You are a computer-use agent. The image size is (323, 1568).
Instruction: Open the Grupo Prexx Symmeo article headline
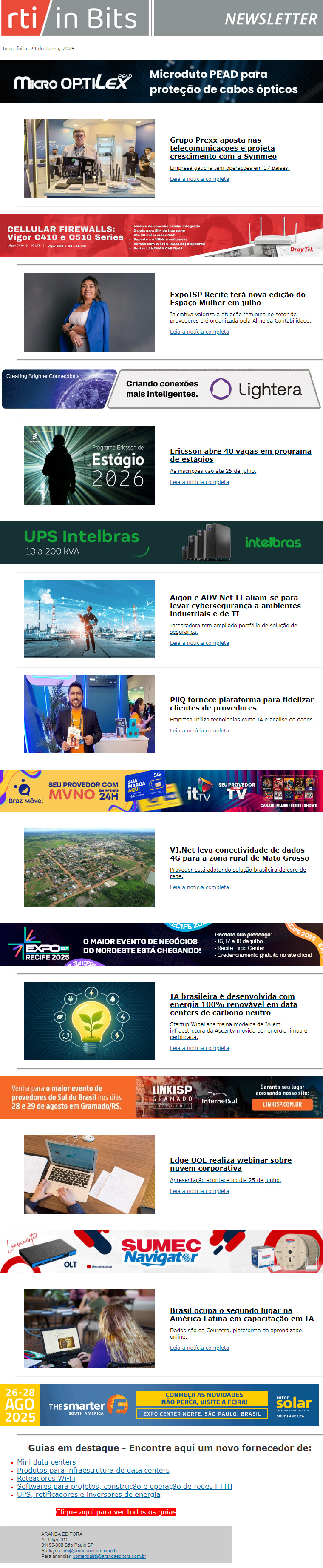tap(223, 148)
